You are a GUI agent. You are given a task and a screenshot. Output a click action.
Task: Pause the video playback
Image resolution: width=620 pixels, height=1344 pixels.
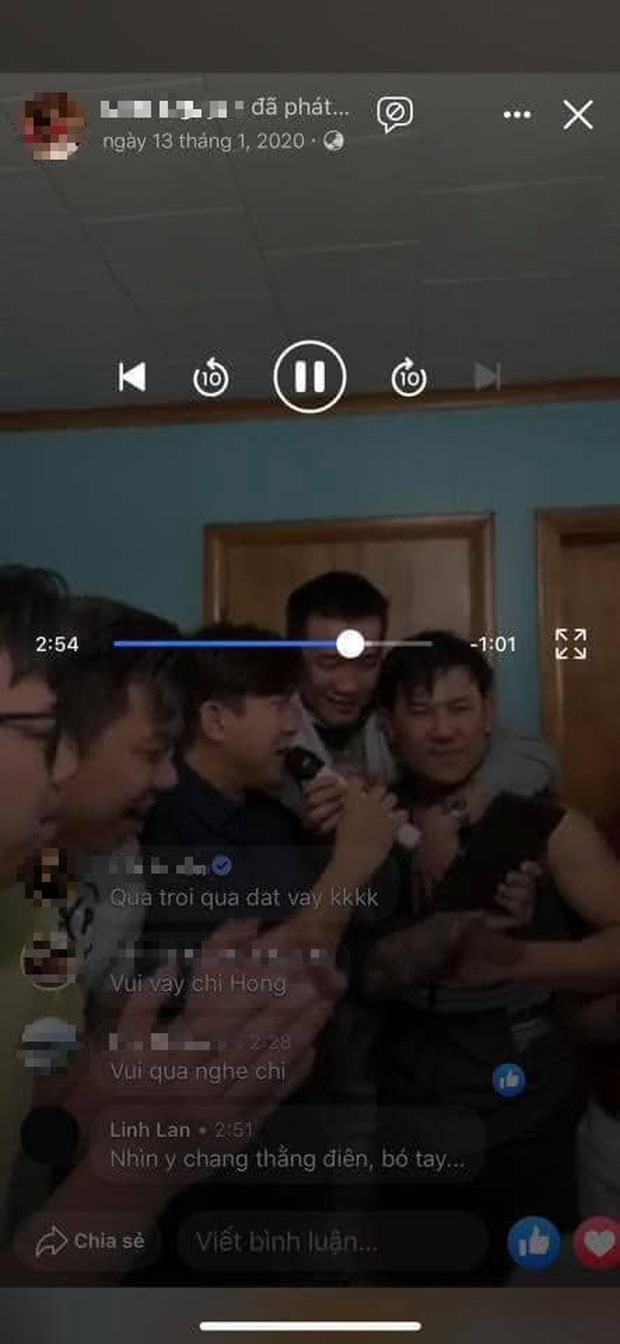[x=310, y=377]
